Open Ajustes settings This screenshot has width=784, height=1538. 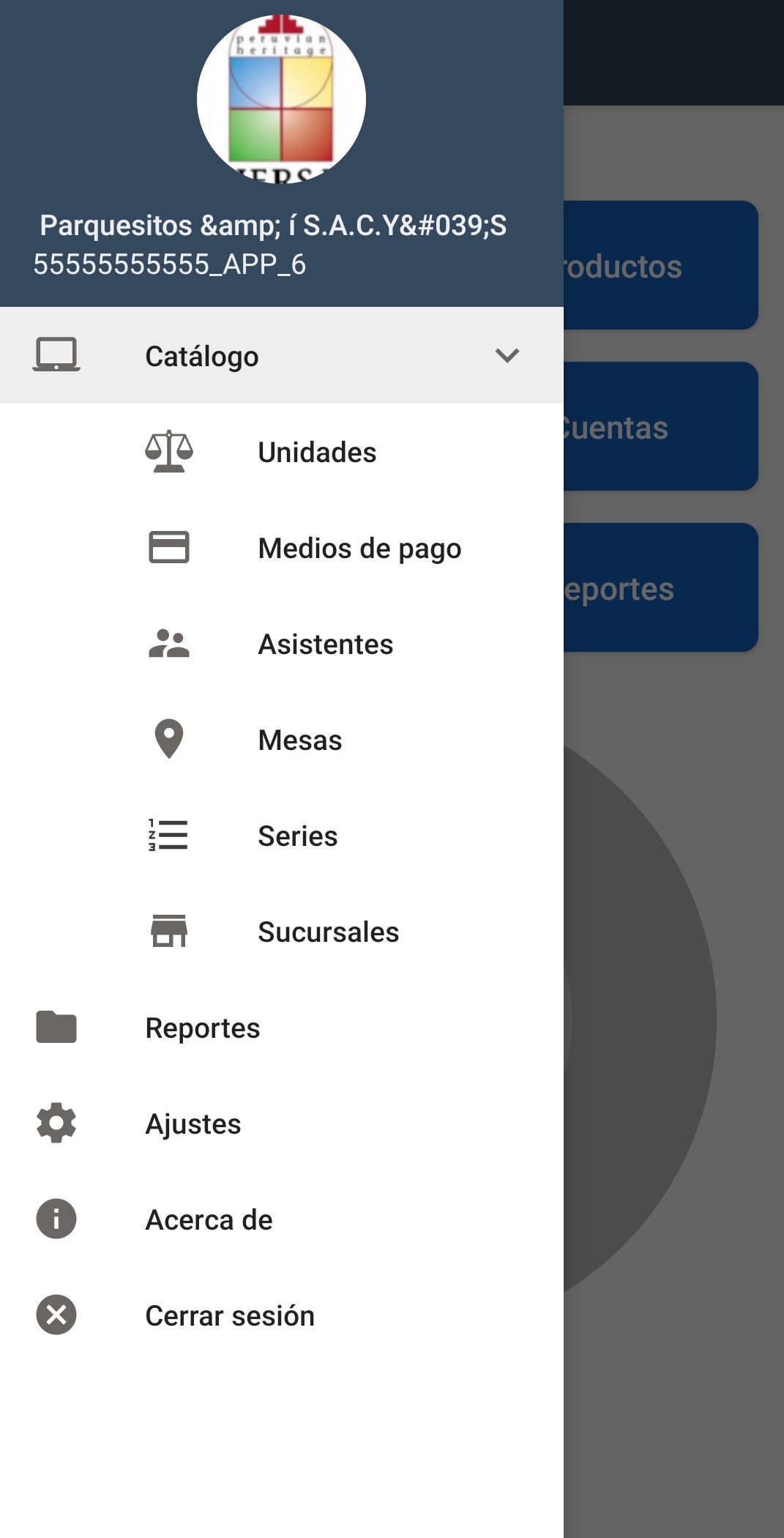coord(282,1123)
